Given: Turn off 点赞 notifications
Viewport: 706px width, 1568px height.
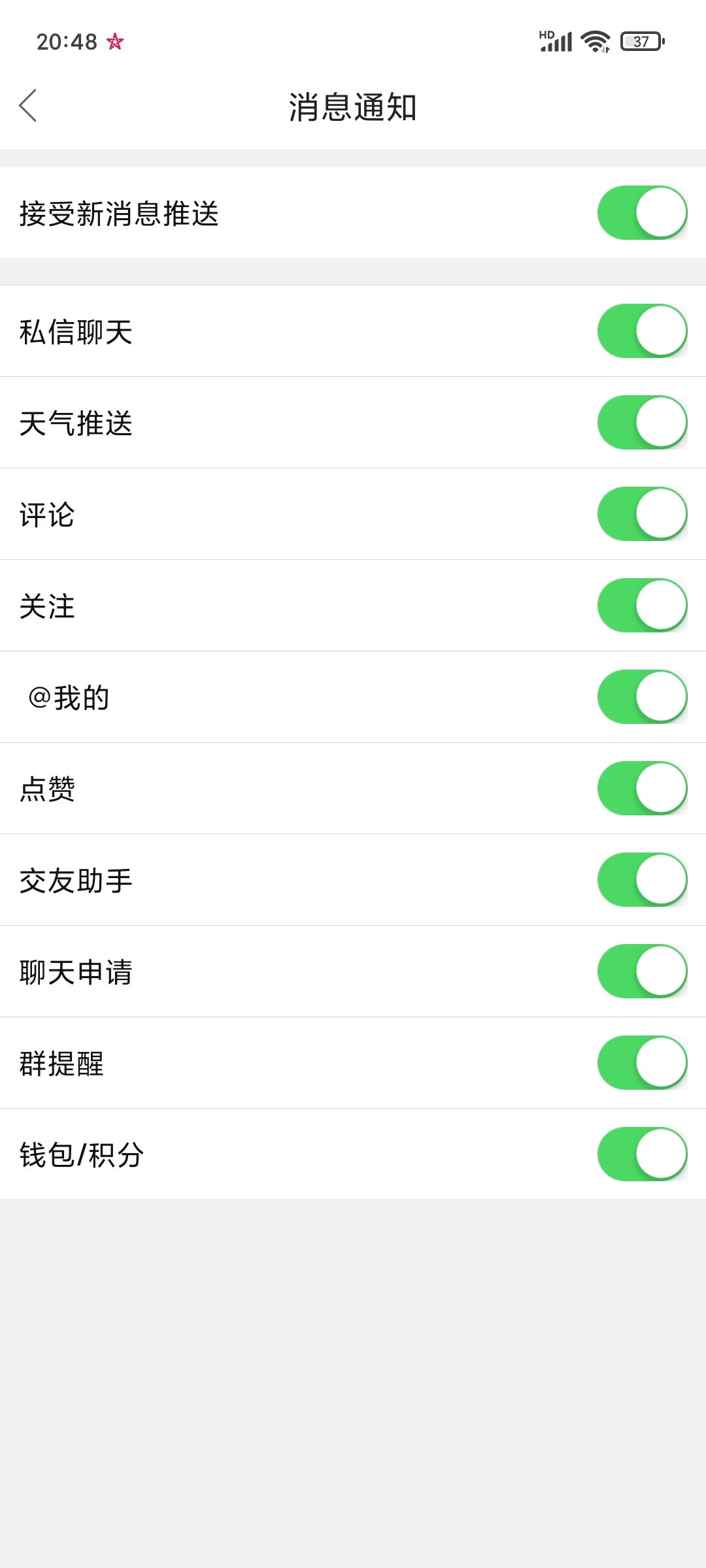Looking at the screenshot, I should (643, 788).
